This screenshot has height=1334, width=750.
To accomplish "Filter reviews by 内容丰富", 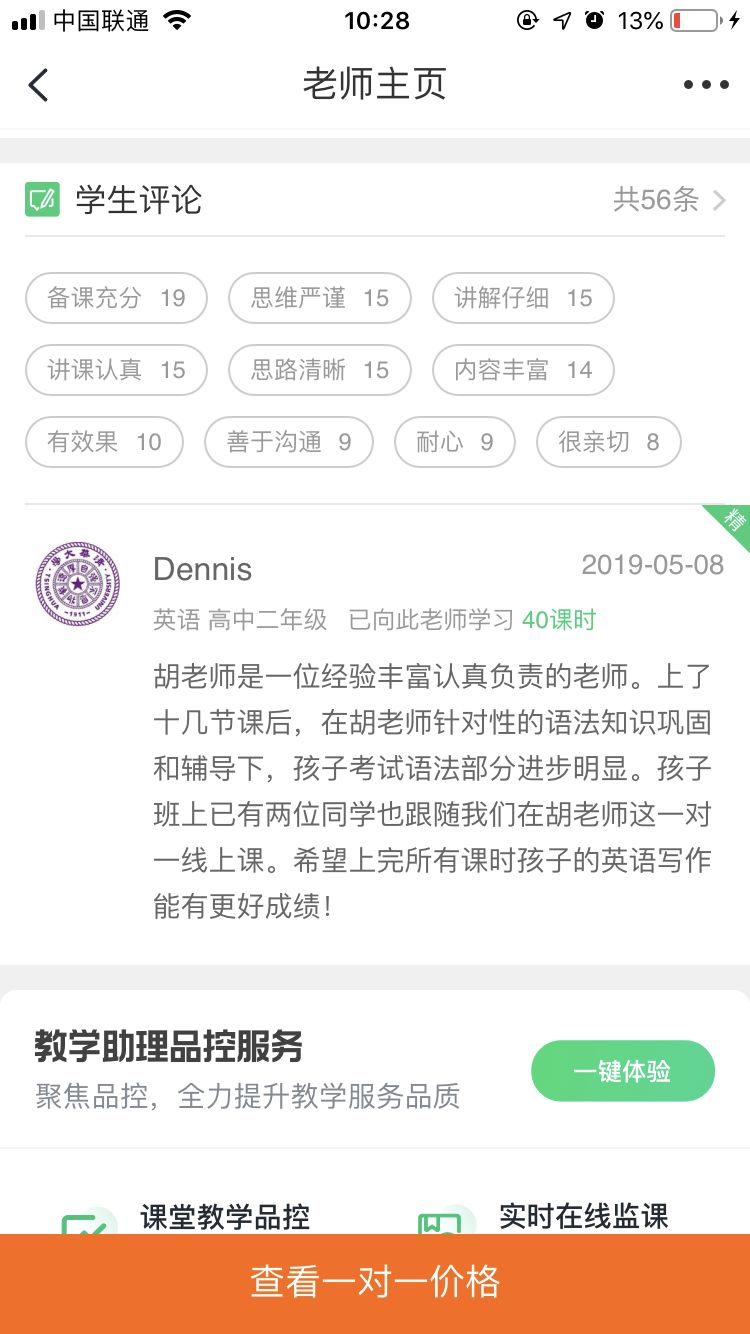I will tap(522, 370).
